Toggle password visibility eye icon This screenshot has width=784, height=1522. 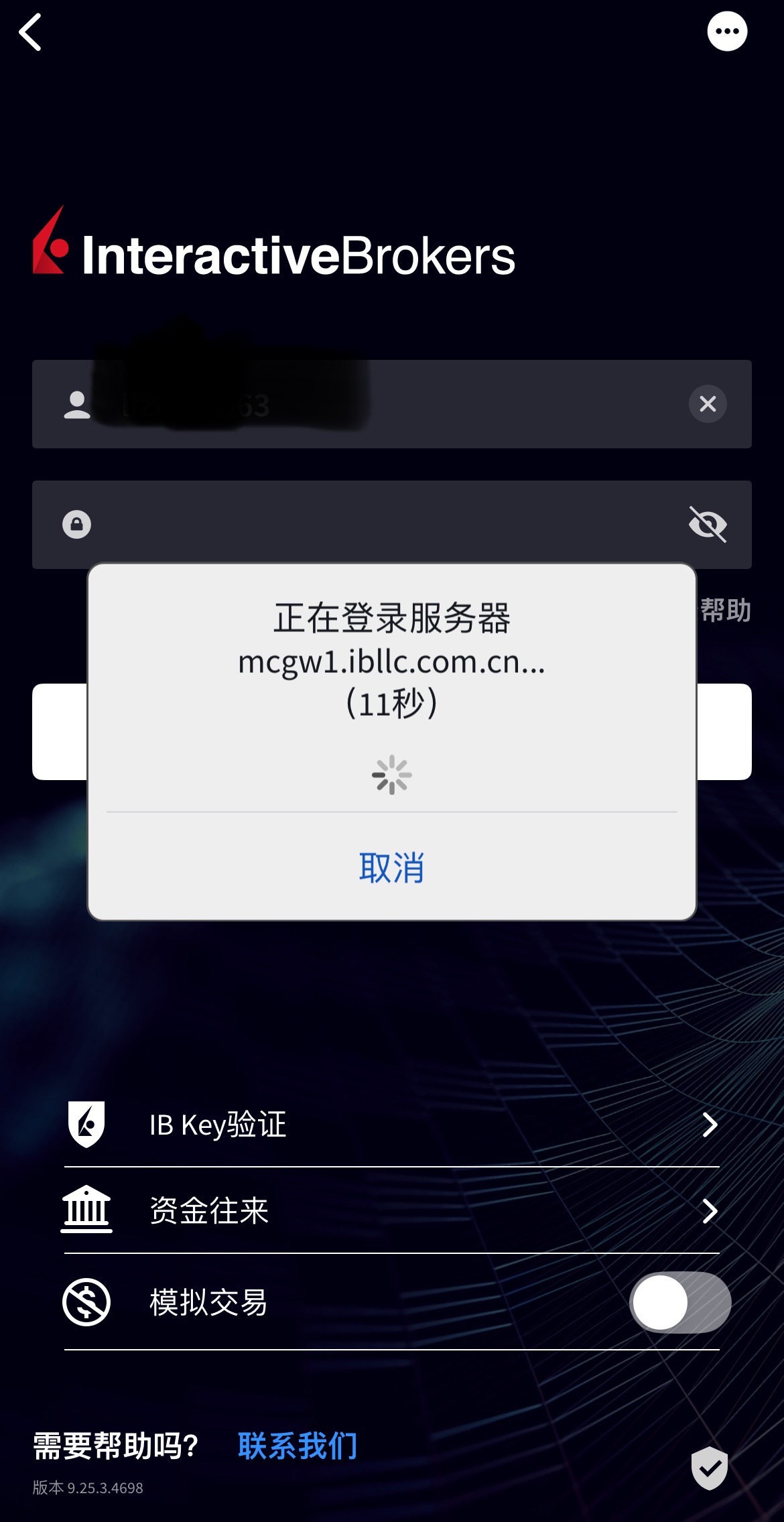[x=708, y=524]
